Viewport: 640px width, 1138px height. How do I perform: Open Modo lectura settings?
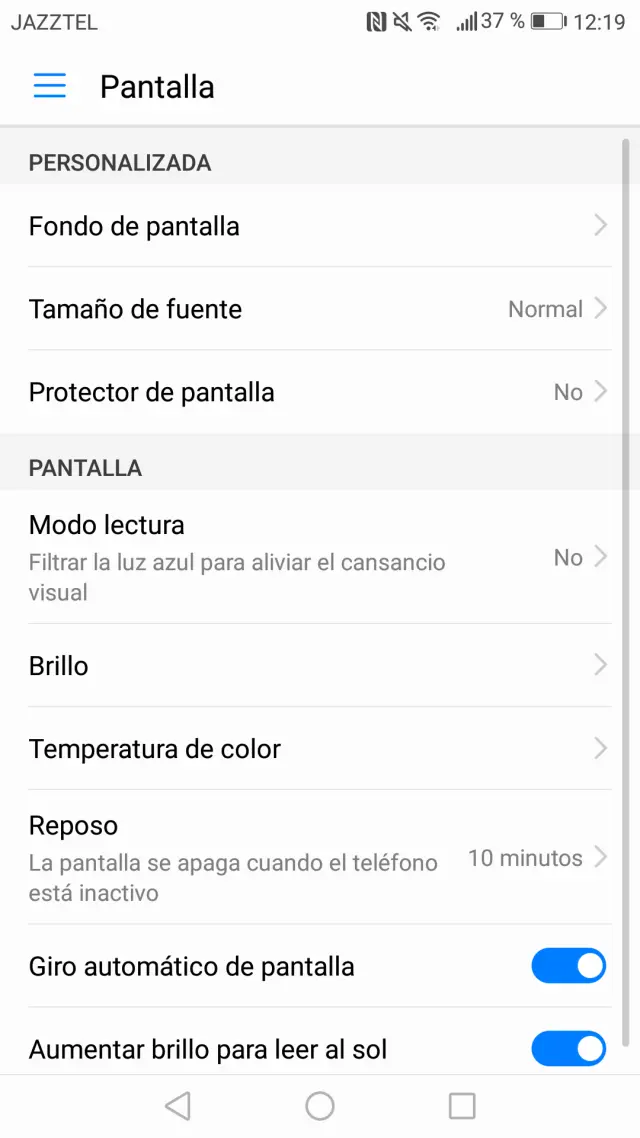pyautogui.click(x=318, y=557)
